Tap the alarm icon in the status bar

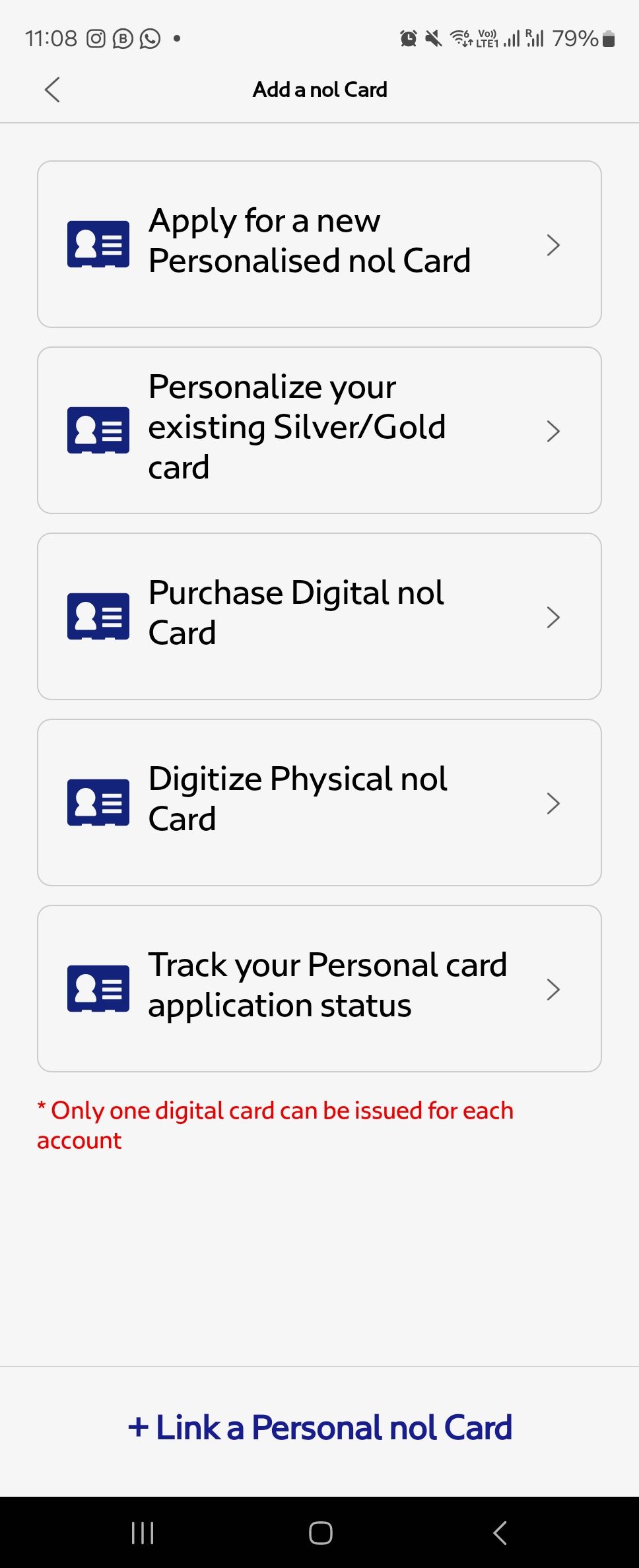pos(408,40)
